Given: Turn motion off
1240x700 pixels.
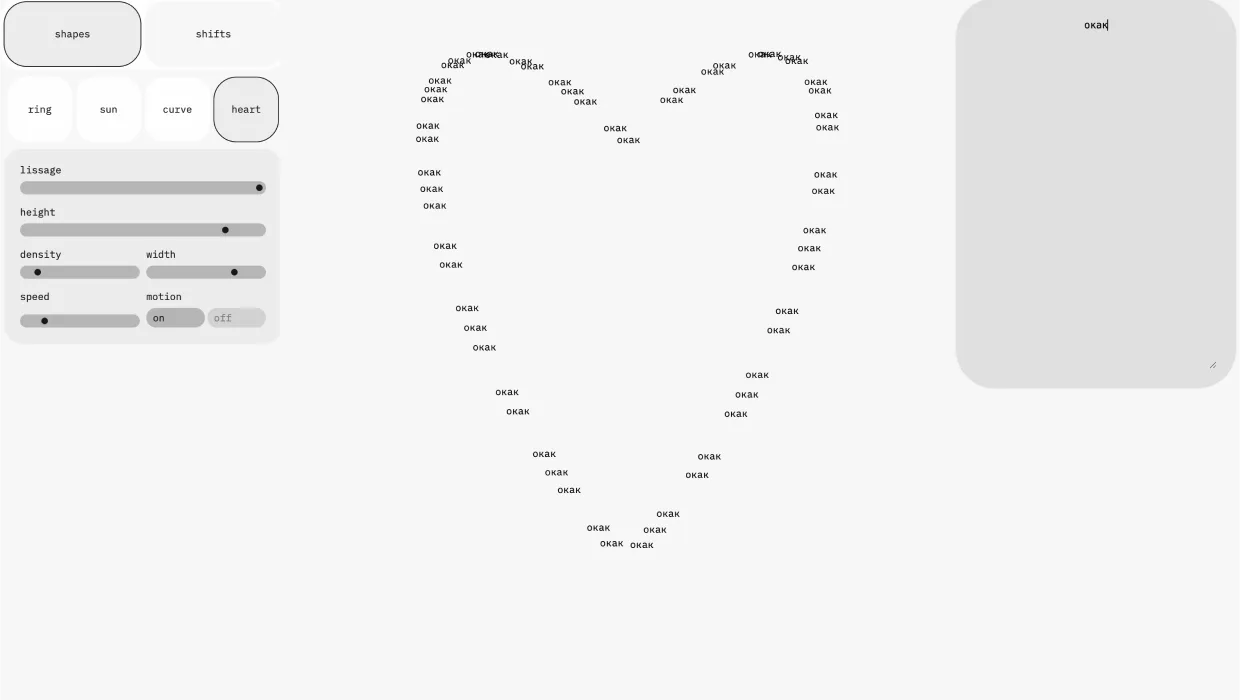Looking at the screenshot, I should 236,318.
